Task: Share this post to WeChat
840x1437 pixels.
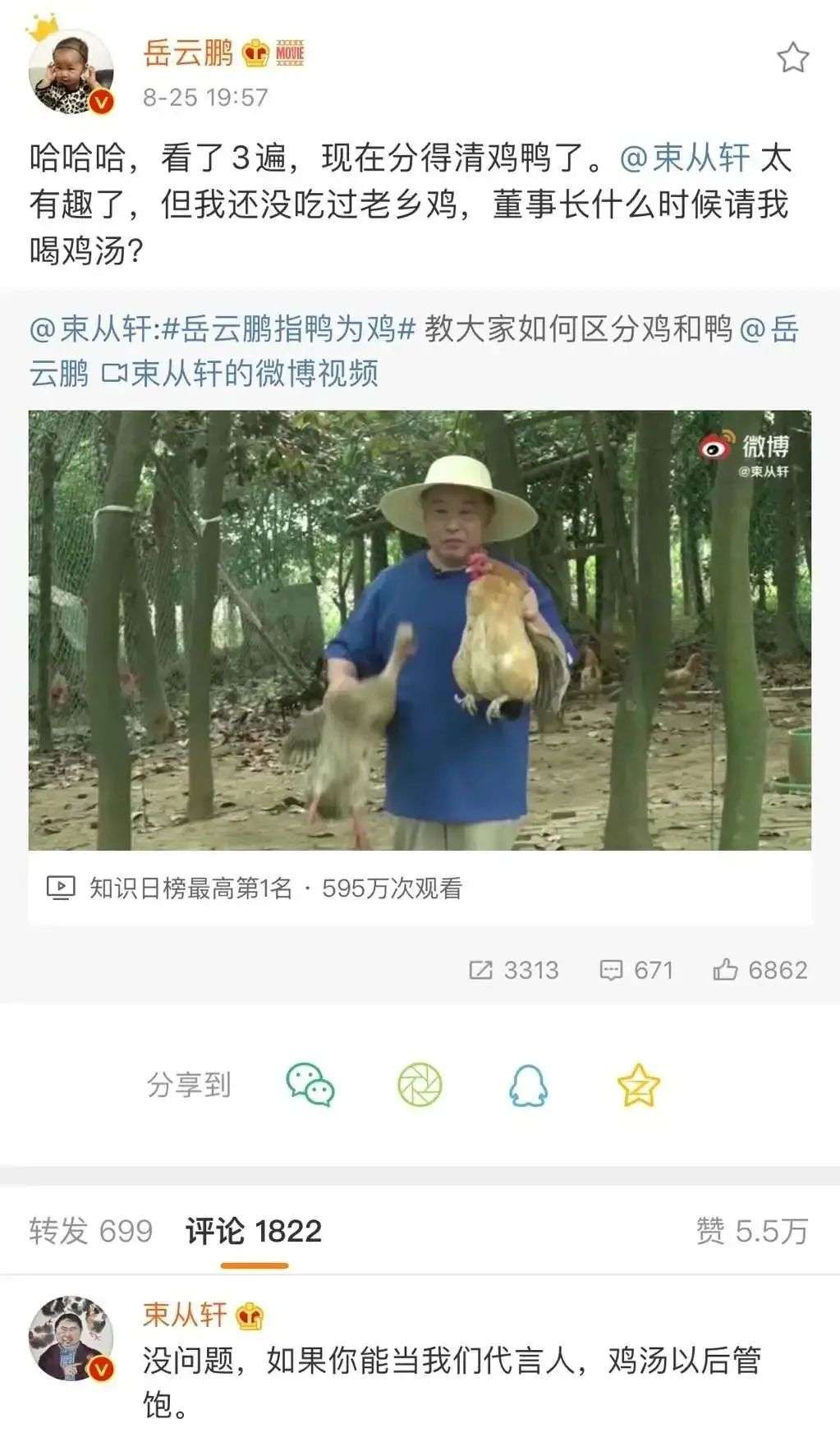Action: click(x=310, y=1085)
